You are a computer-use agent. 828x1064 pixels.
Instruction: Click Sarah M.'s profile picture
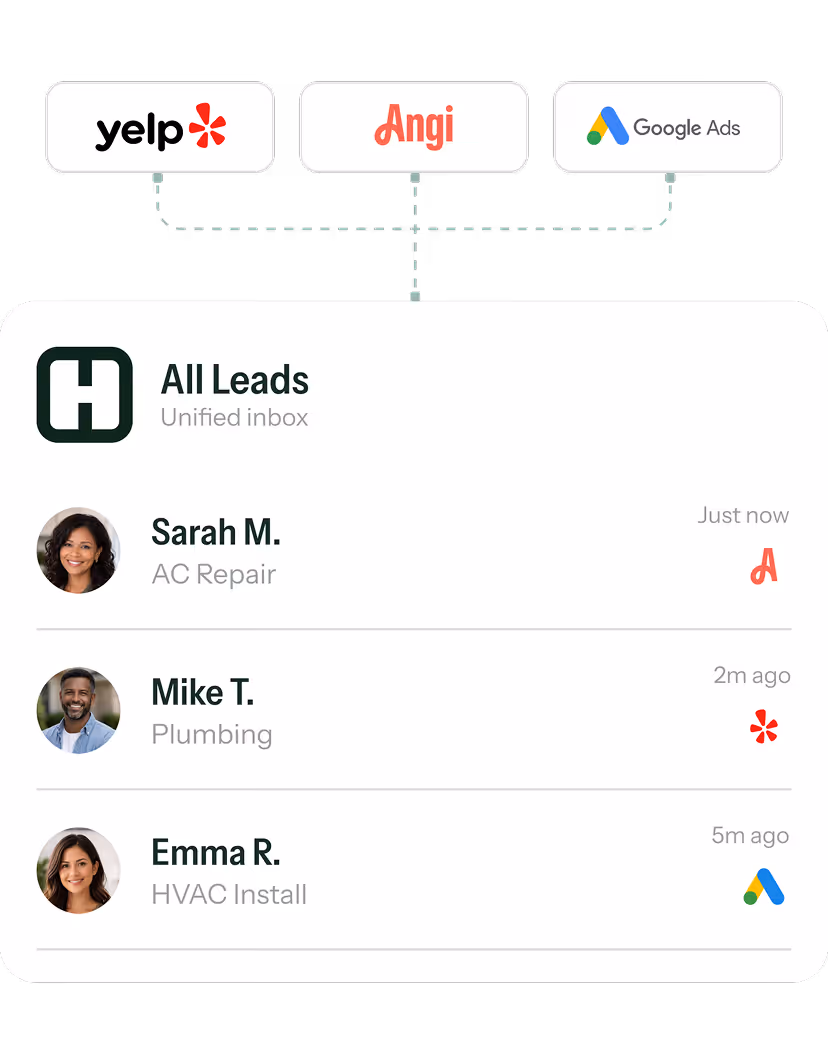(78, 551)
